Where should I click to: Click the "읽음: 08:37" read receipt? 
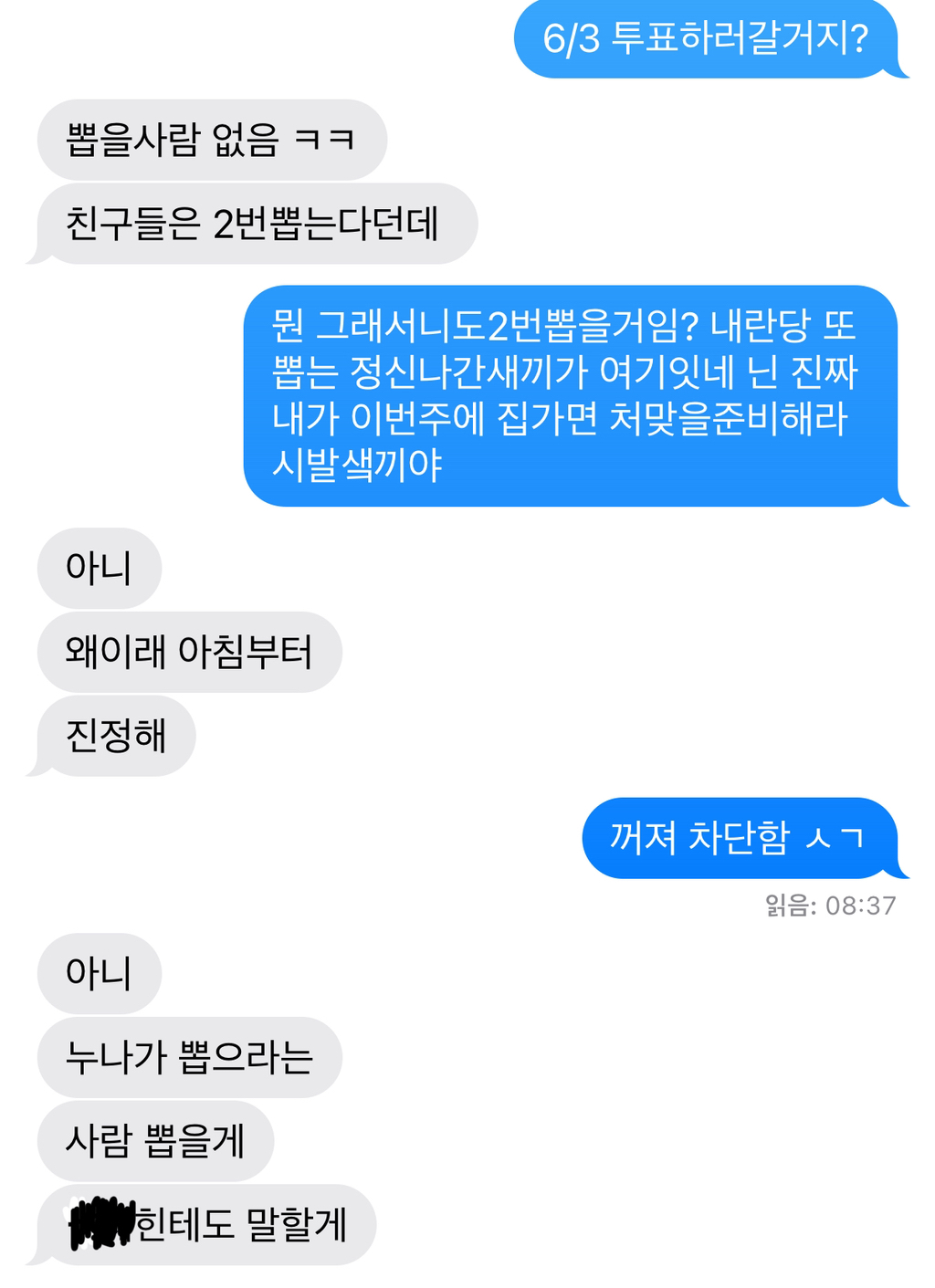(x=832, y=905)
